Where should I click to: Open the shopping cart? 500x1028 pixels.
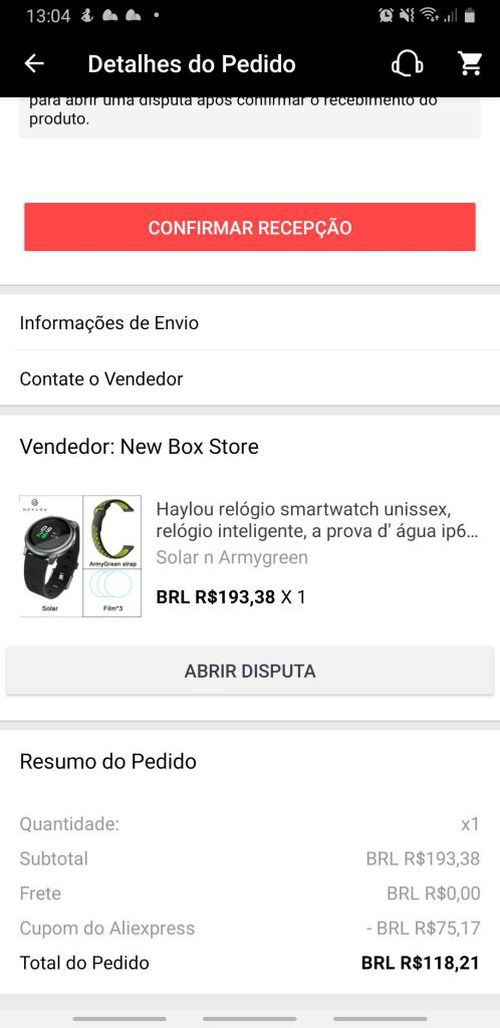[470, 64]
